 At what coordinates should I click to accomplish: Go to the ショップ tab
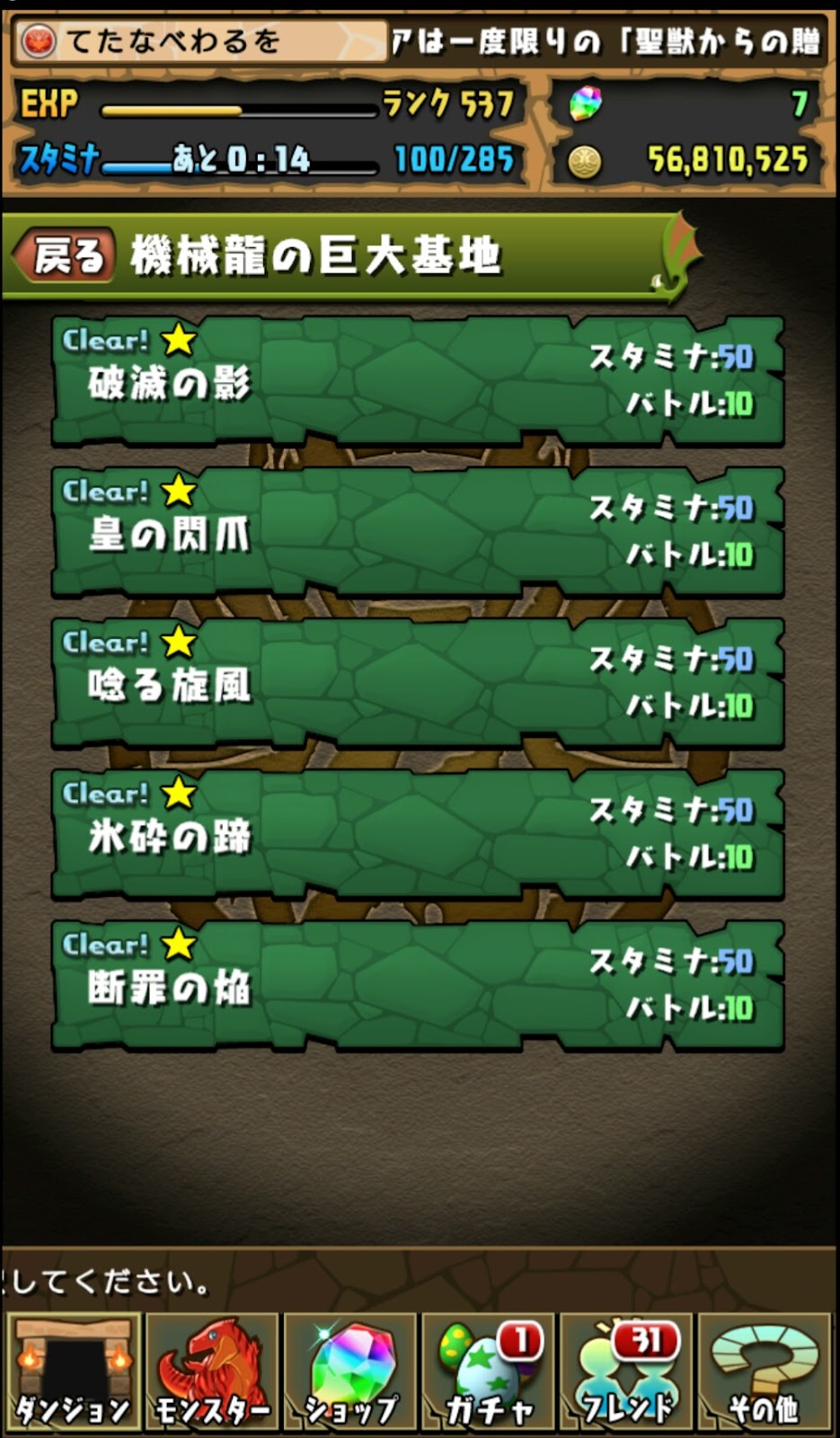350,1371
